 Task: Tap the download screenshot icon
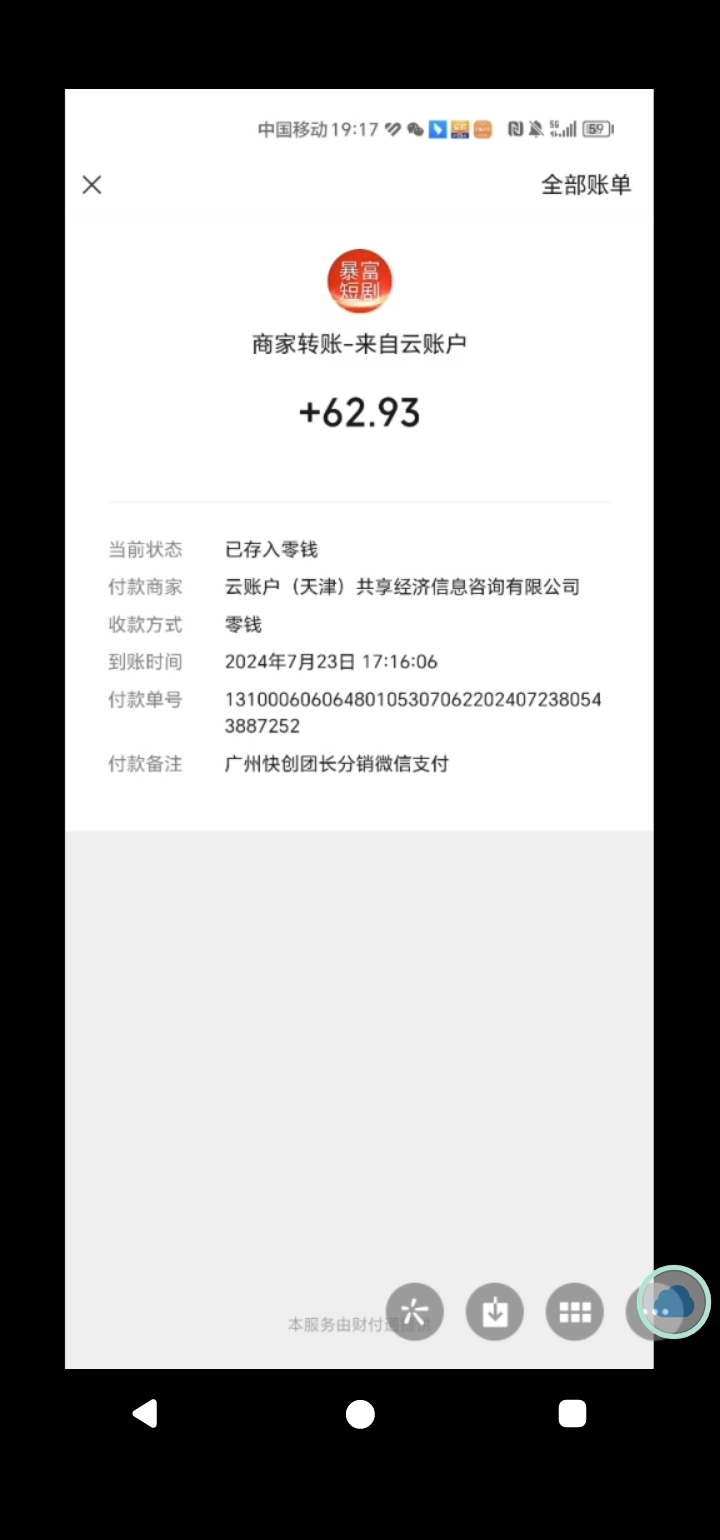[x=494, y=1311]
